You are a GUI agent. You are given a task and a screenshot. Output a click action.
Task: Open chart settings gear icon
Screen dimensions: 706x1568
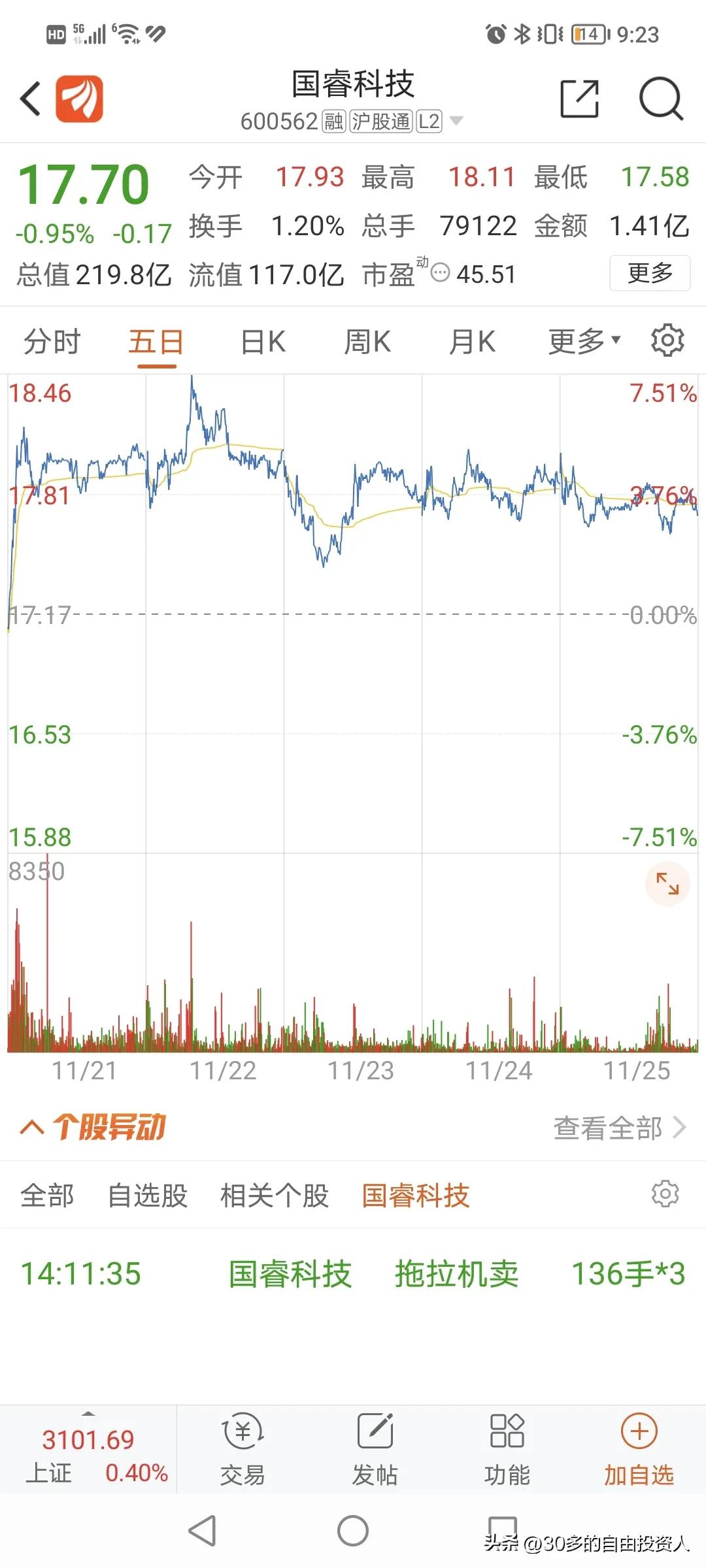click(x=667, y=340)
